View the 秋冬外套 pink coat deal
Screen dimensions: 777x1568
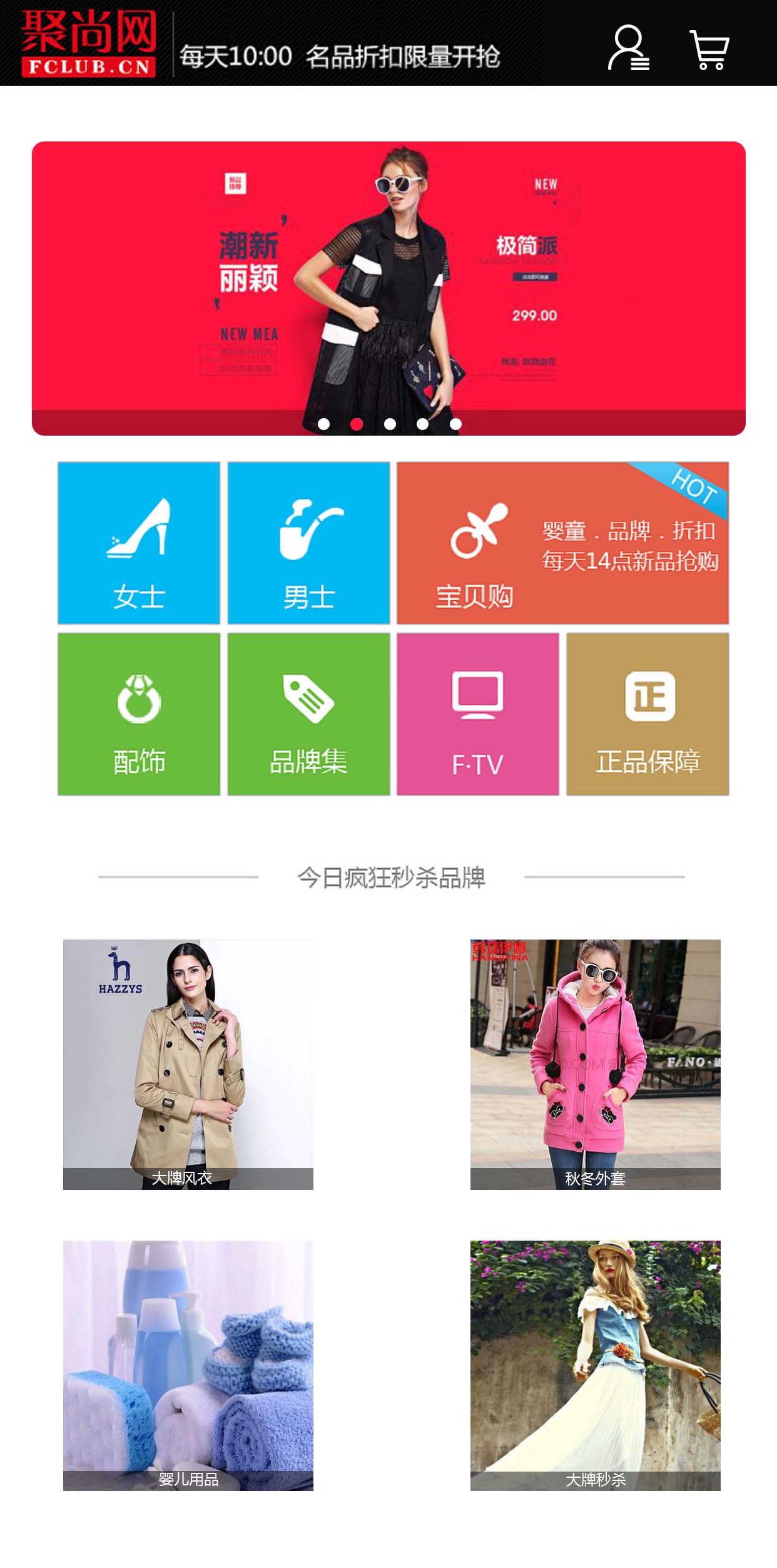click(x=595, y=1064)
